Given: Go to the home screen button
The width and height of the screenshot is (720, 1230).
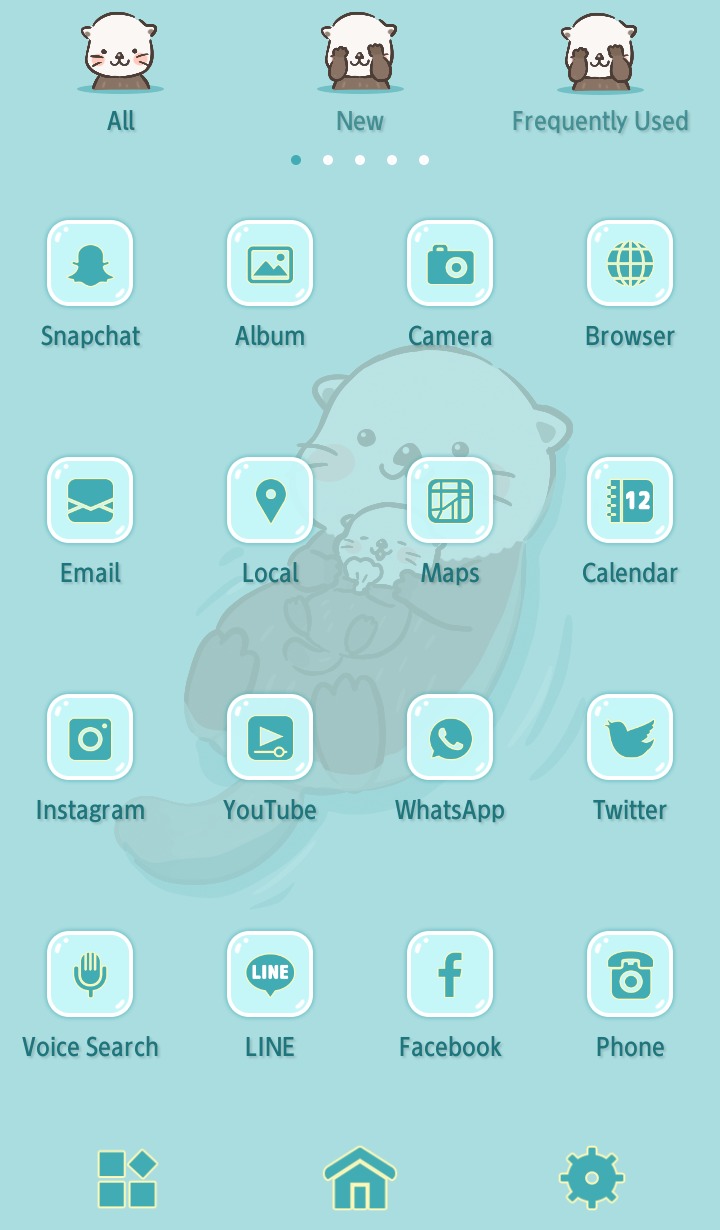Looking at the screenshot, I should pos(360,1178).
